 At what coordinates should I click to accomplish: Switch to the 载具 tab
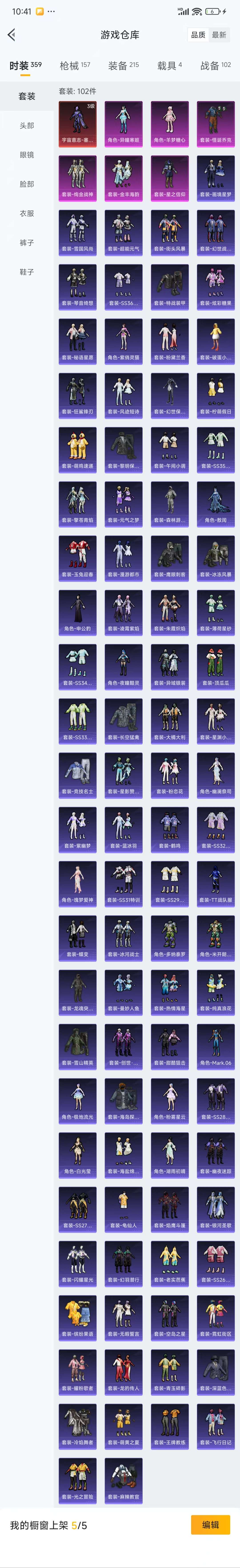point(169,65)
